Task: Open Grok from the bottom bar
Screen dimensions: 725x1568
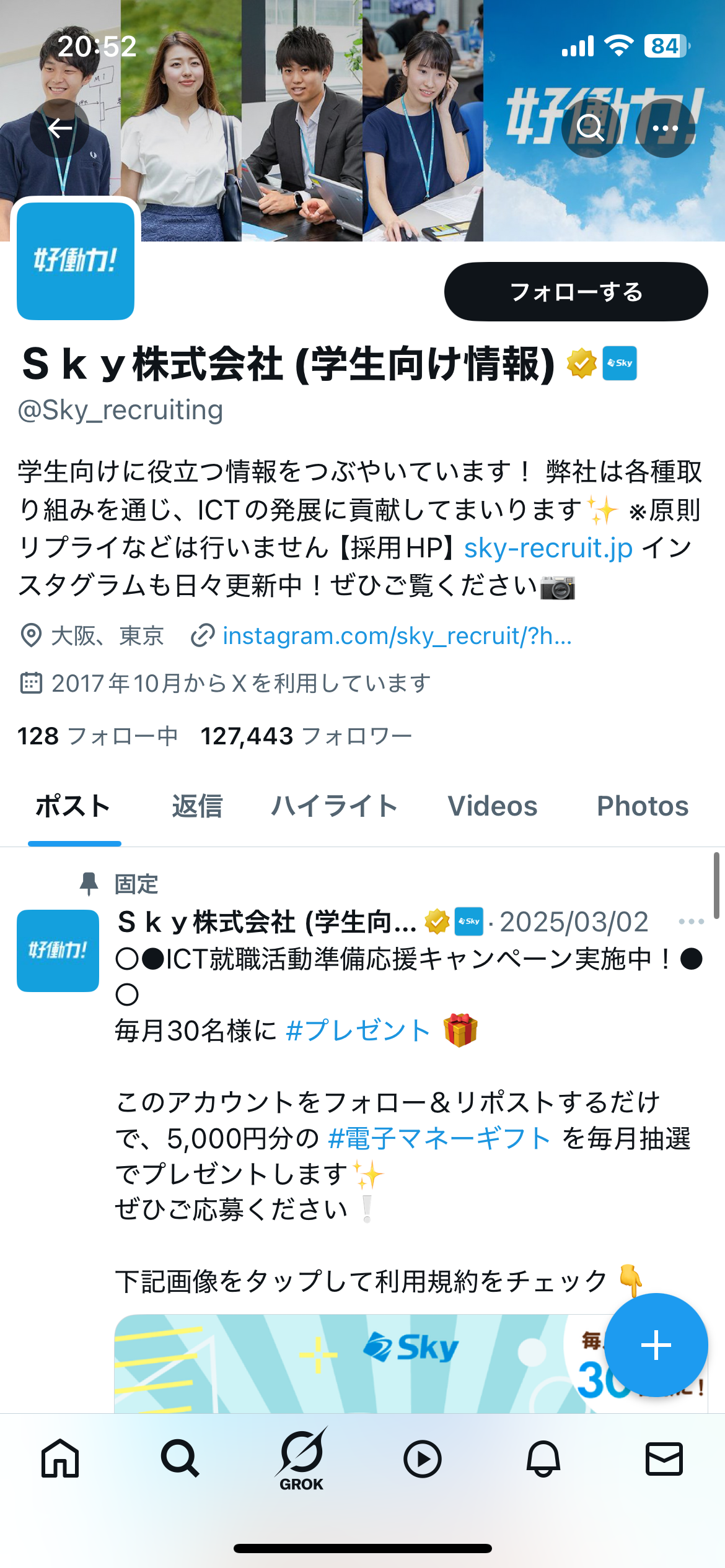Action: pos(301,1460)
